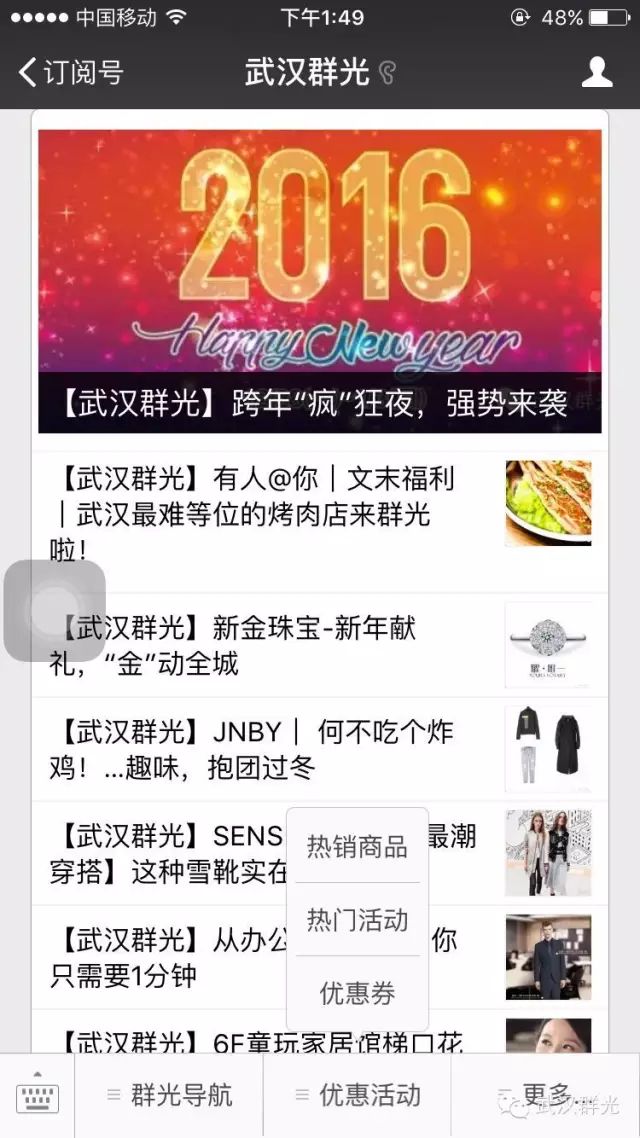640x1138 pixels.
Task: Open the 新金珠宝 新年献礼 article
Action: click(319, 644)
